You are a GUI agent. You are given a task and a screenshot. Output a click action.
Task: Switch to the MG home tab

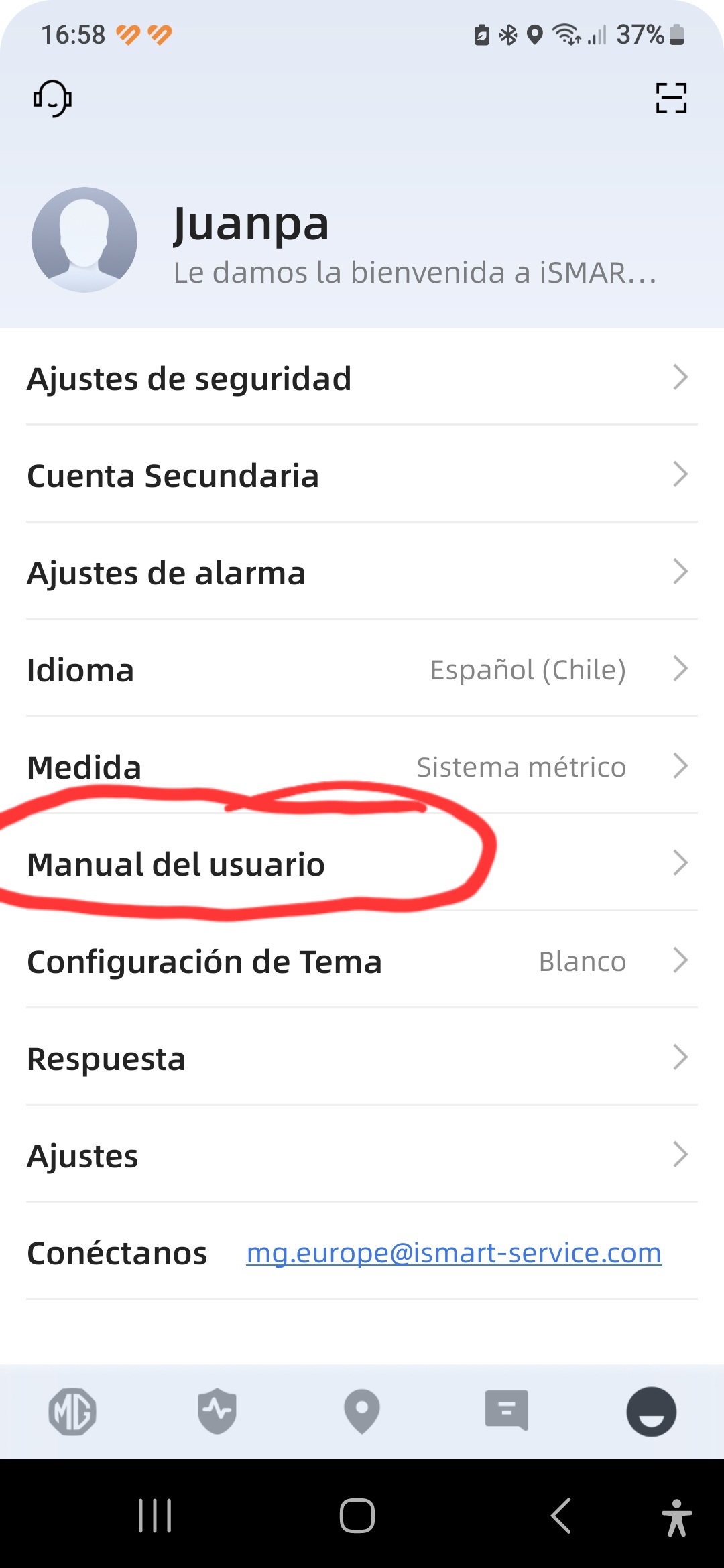pyautogui.click(x=72, y=1411)
